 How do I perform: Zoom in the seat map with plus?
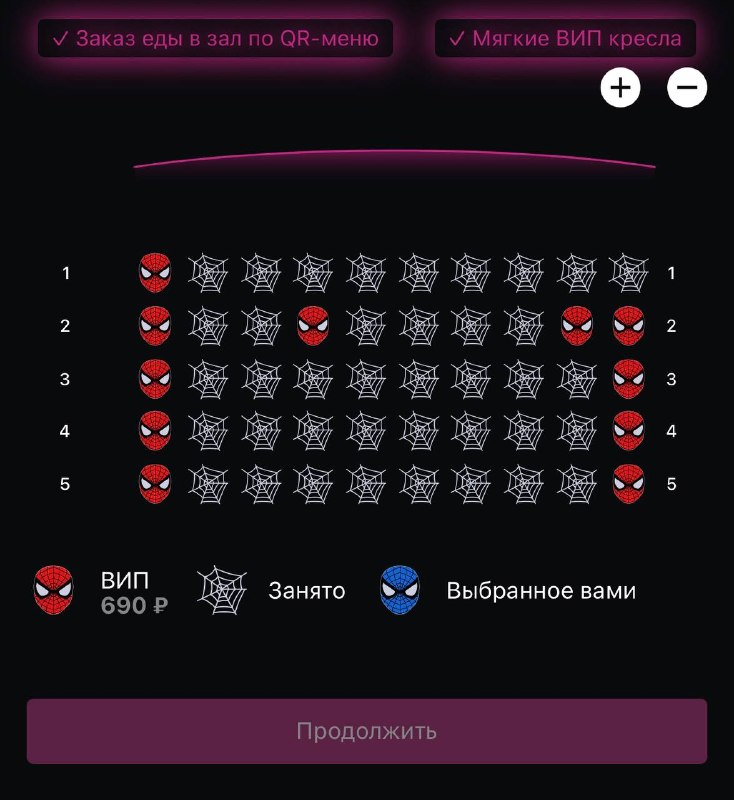click(x=620, y=88)
